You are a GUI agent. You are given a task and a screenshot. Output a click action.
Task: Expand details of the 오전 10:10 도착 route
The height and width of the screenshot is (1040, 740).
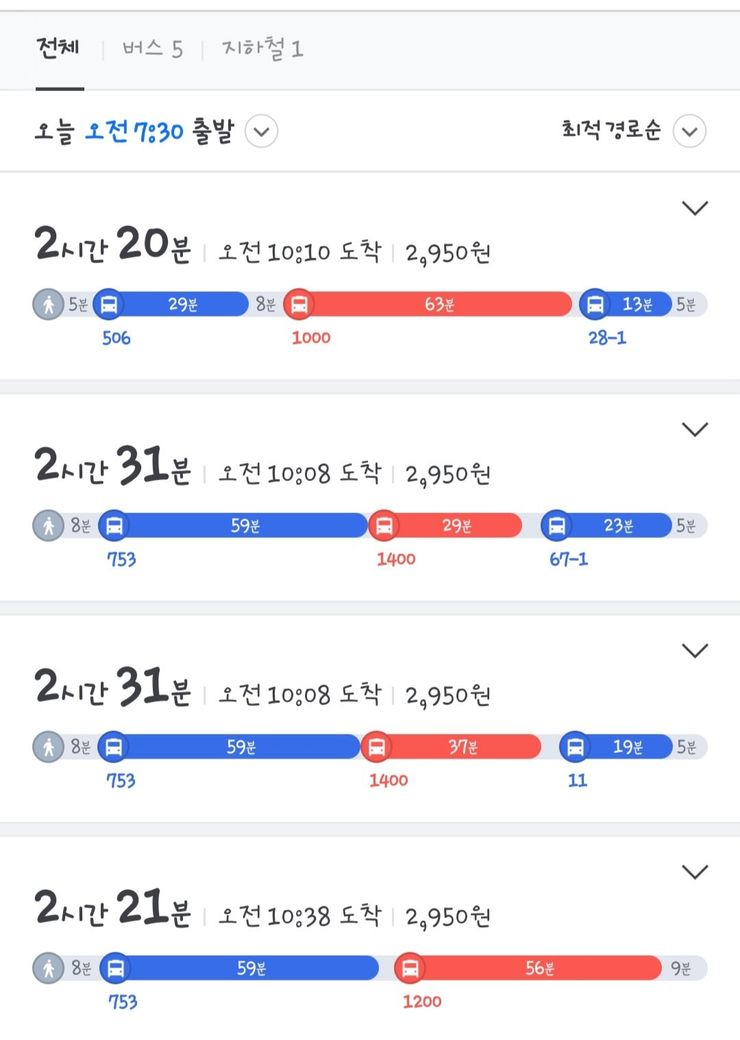pyautogui.click(x=694, y=208)
